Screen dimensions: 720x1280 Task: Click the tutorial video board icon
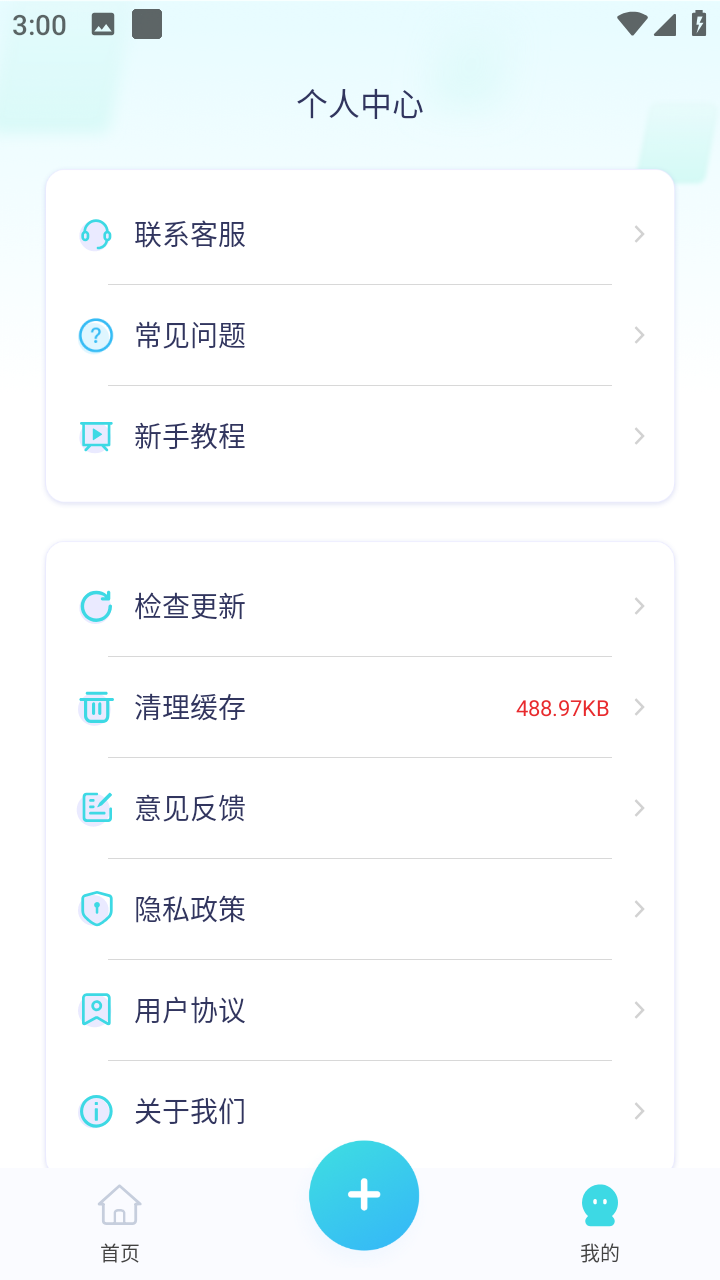coord(95,436)
